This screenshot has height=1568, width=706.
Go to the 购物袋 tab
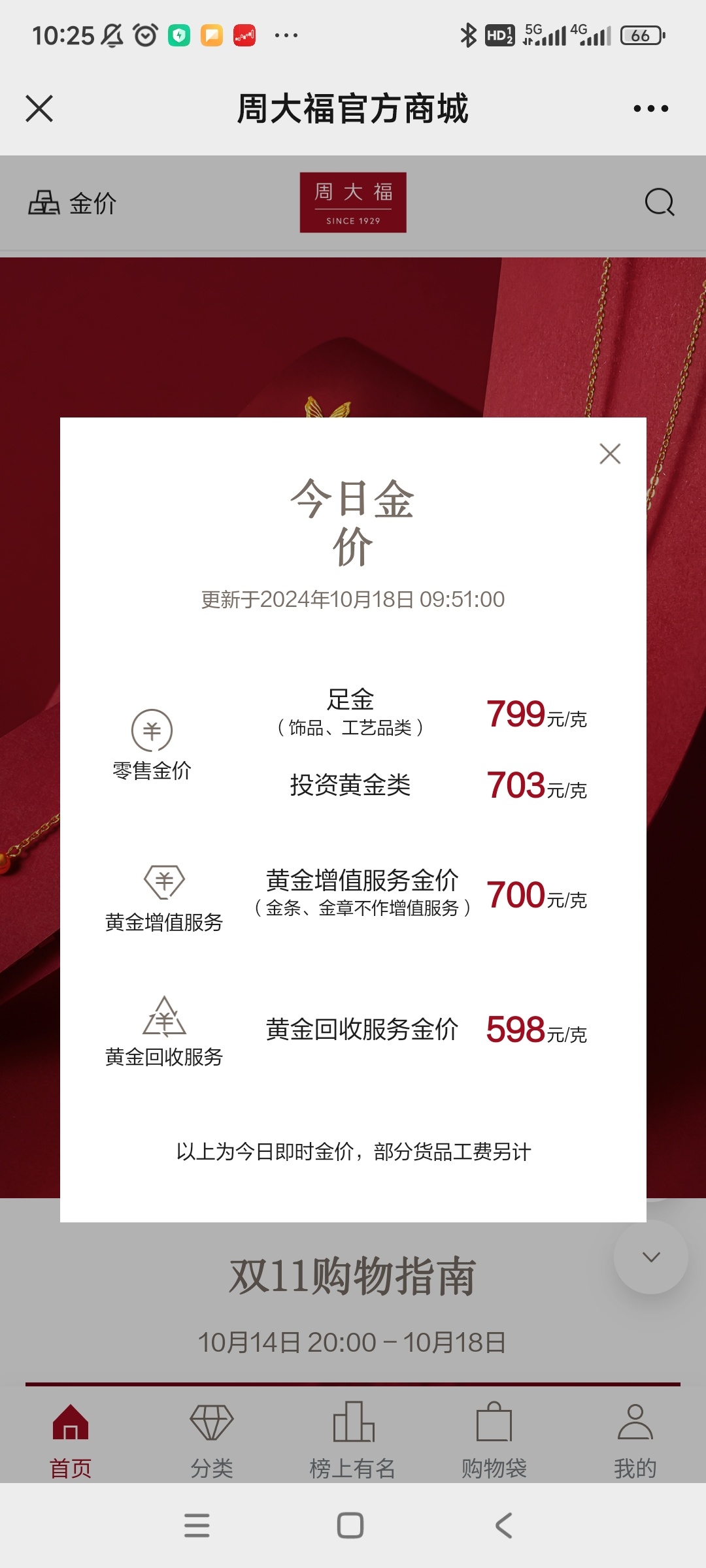494,1437
